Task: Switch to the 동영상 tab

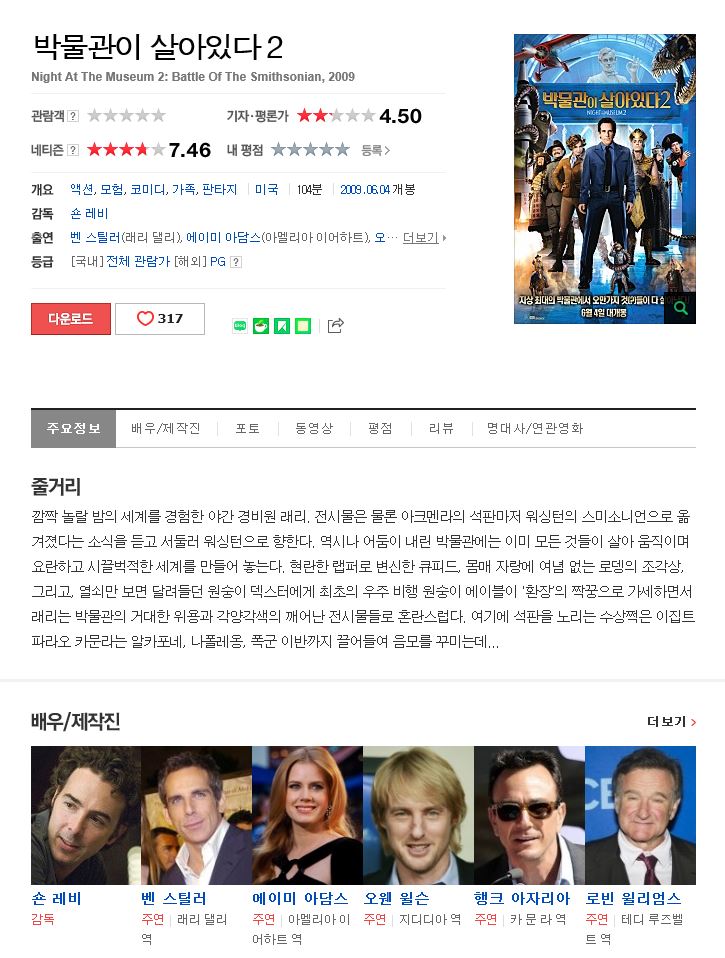Action: (x=314, y=428)
